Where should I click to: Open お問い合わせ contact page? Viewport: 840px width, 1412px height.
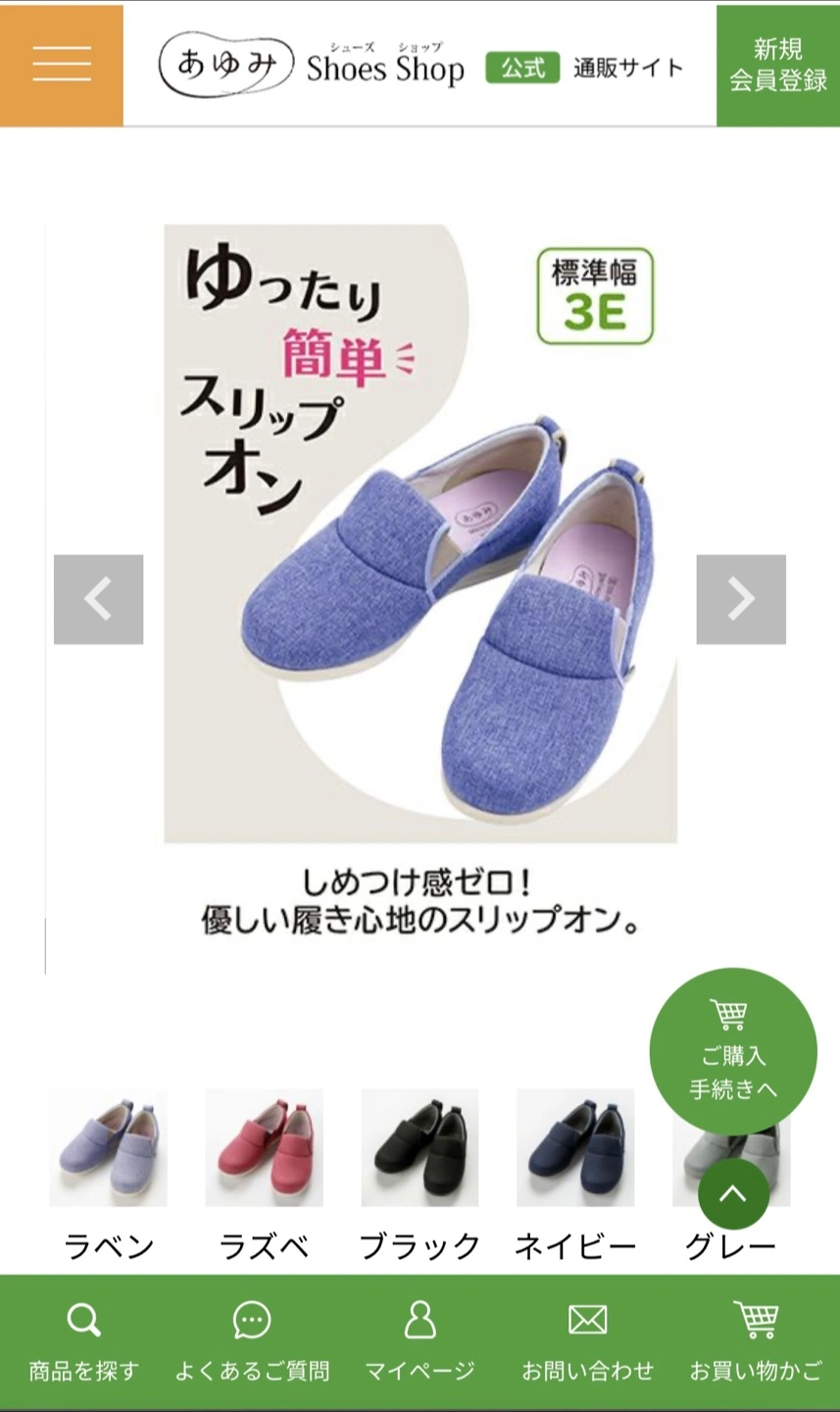(x=588, y=1342)
